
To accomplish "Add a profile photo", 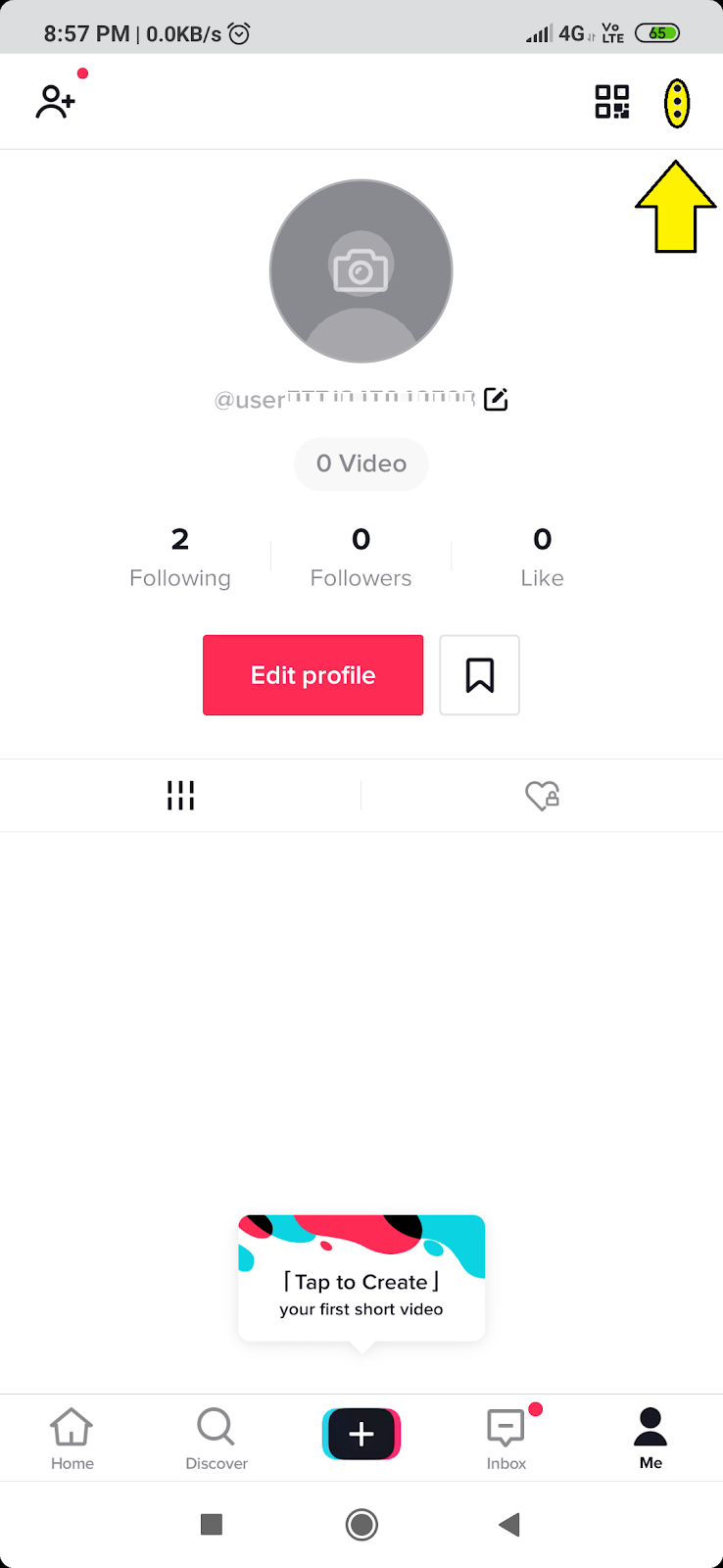I will point(361,271).
